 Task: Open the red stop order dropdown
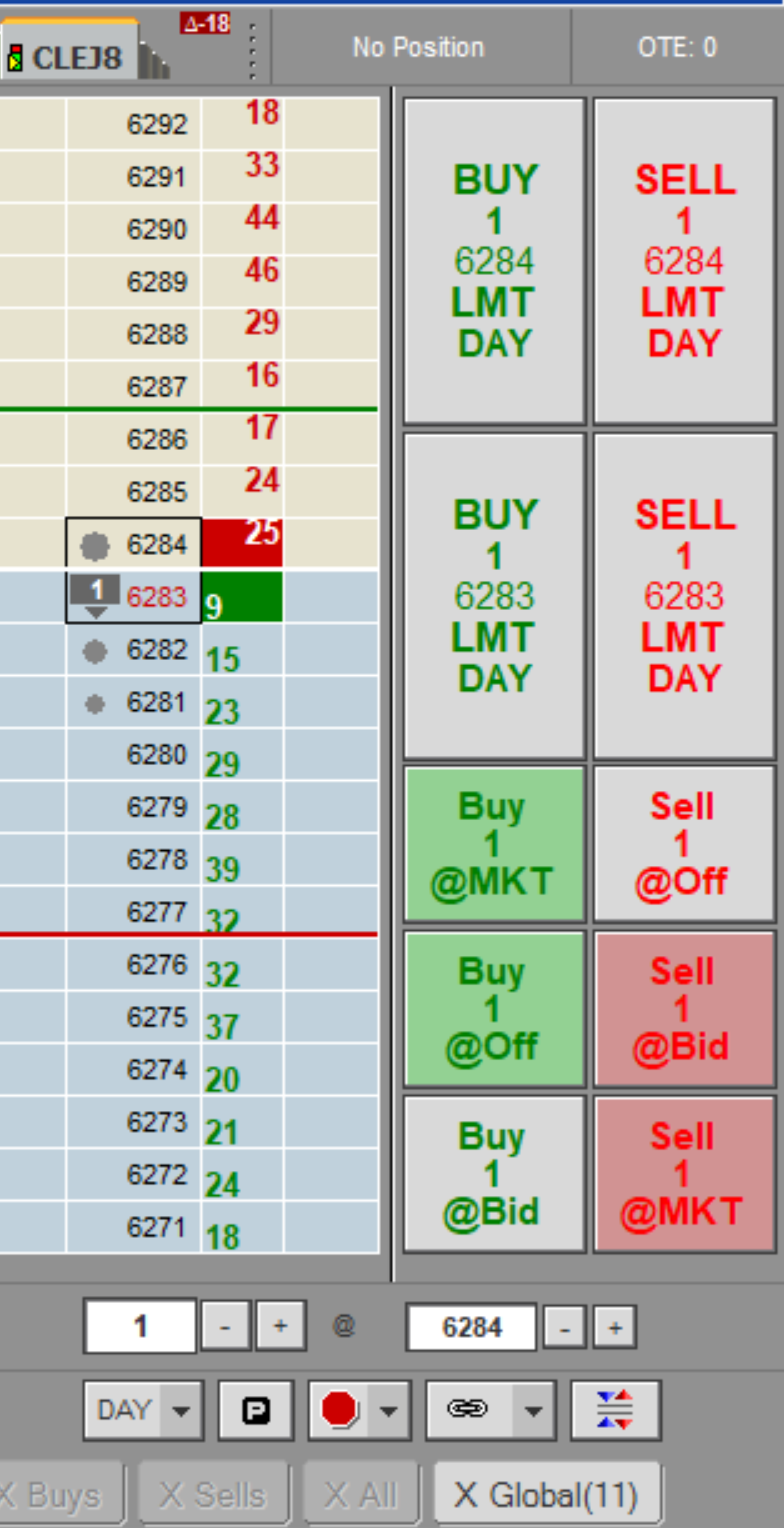(x=388, y=1411)
